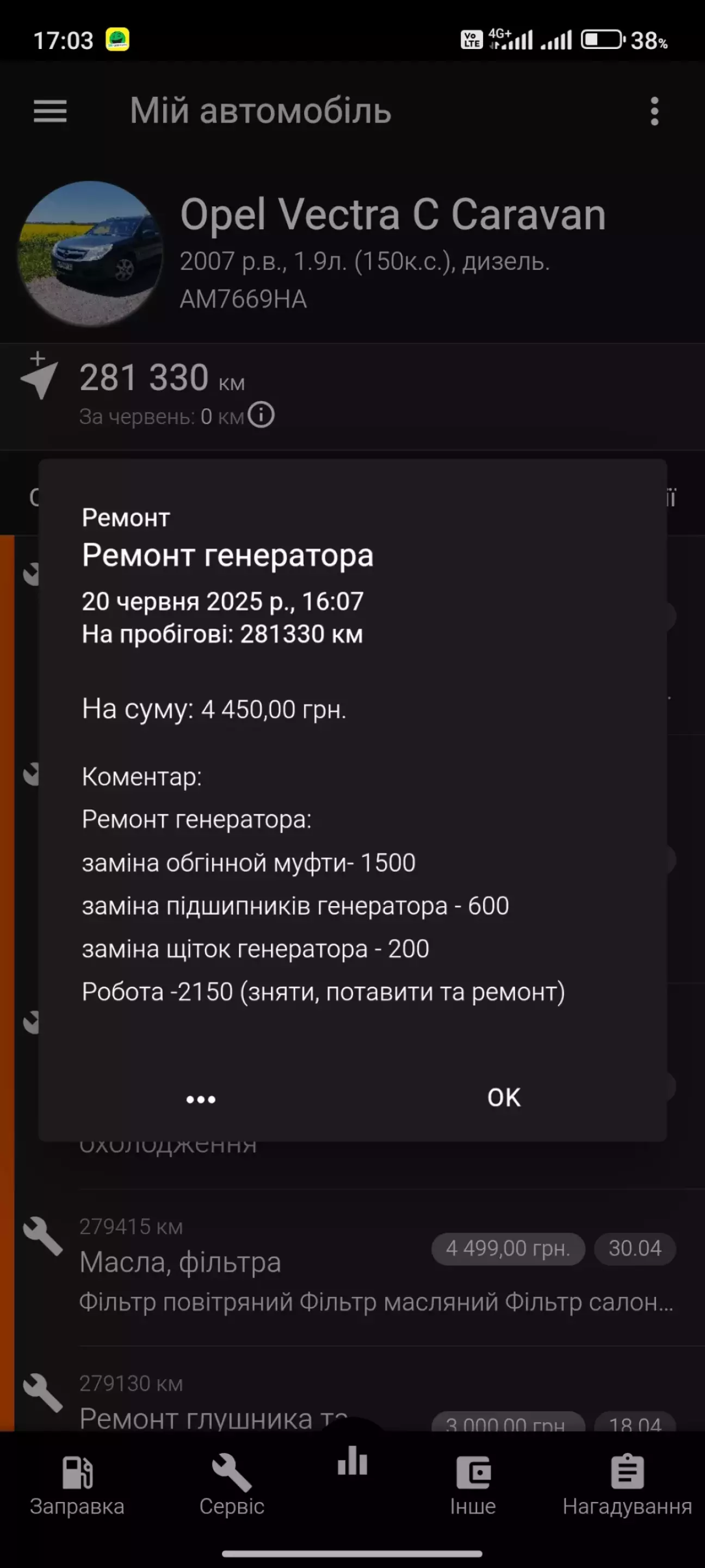Open more options via the three-dot dialog button
The width and height of the screenshot is (705, 1568).
coord(201,1099)
